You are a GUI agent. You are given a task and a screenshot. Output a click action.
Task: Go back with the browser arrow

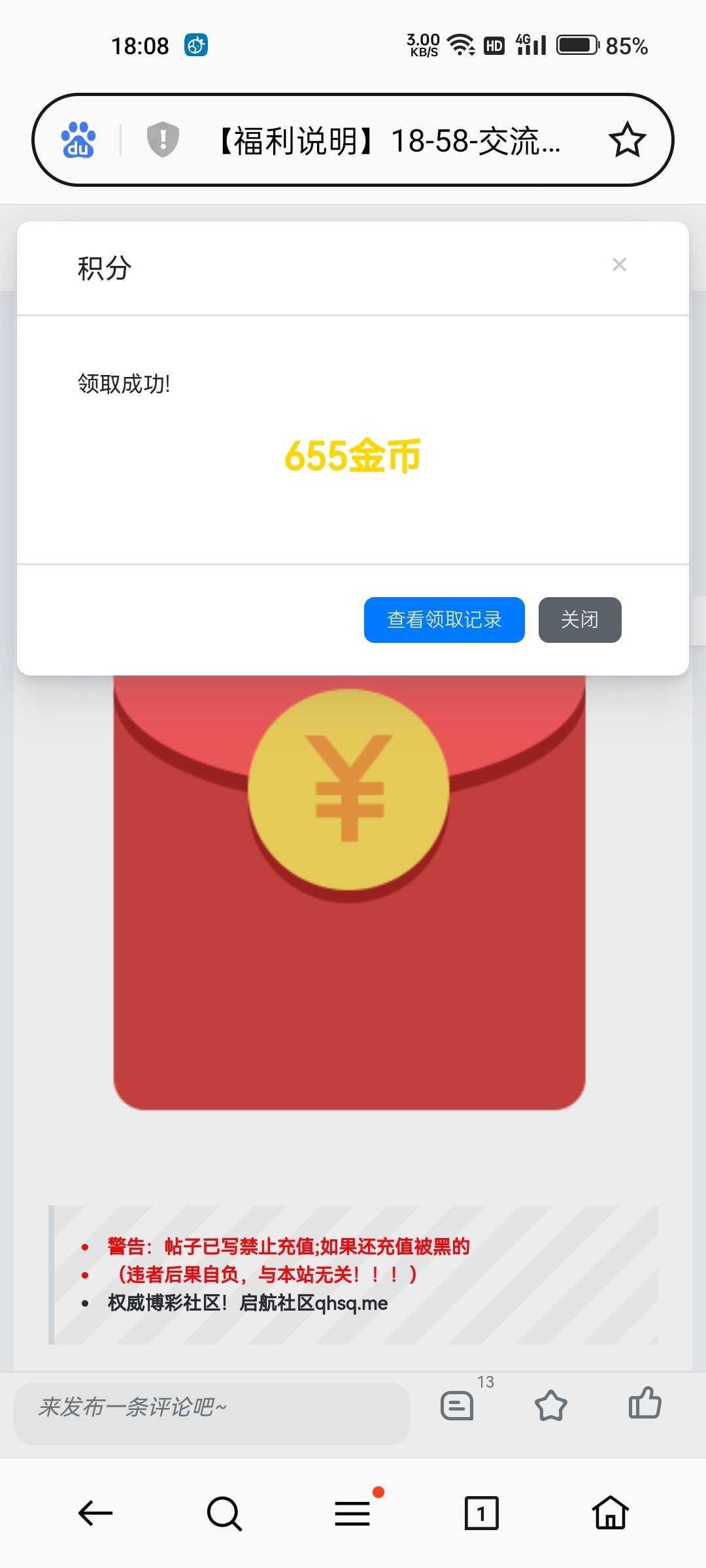tap(95, 1512)
